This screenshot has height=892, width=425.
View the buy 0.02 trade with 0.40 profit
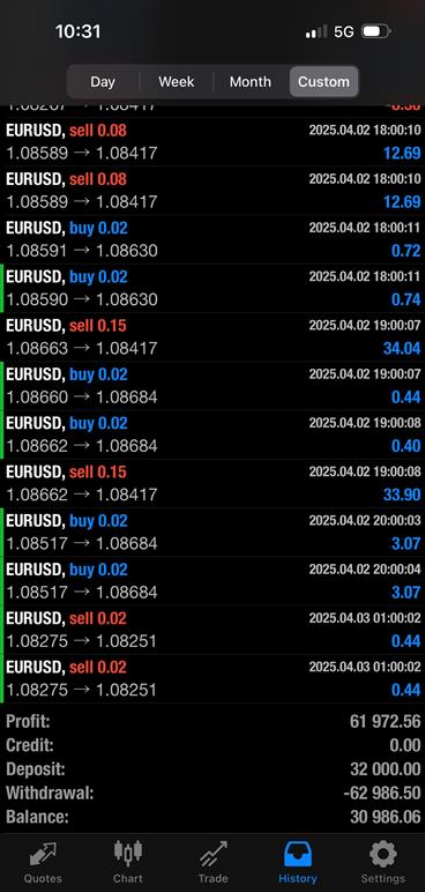click(212, 434)
